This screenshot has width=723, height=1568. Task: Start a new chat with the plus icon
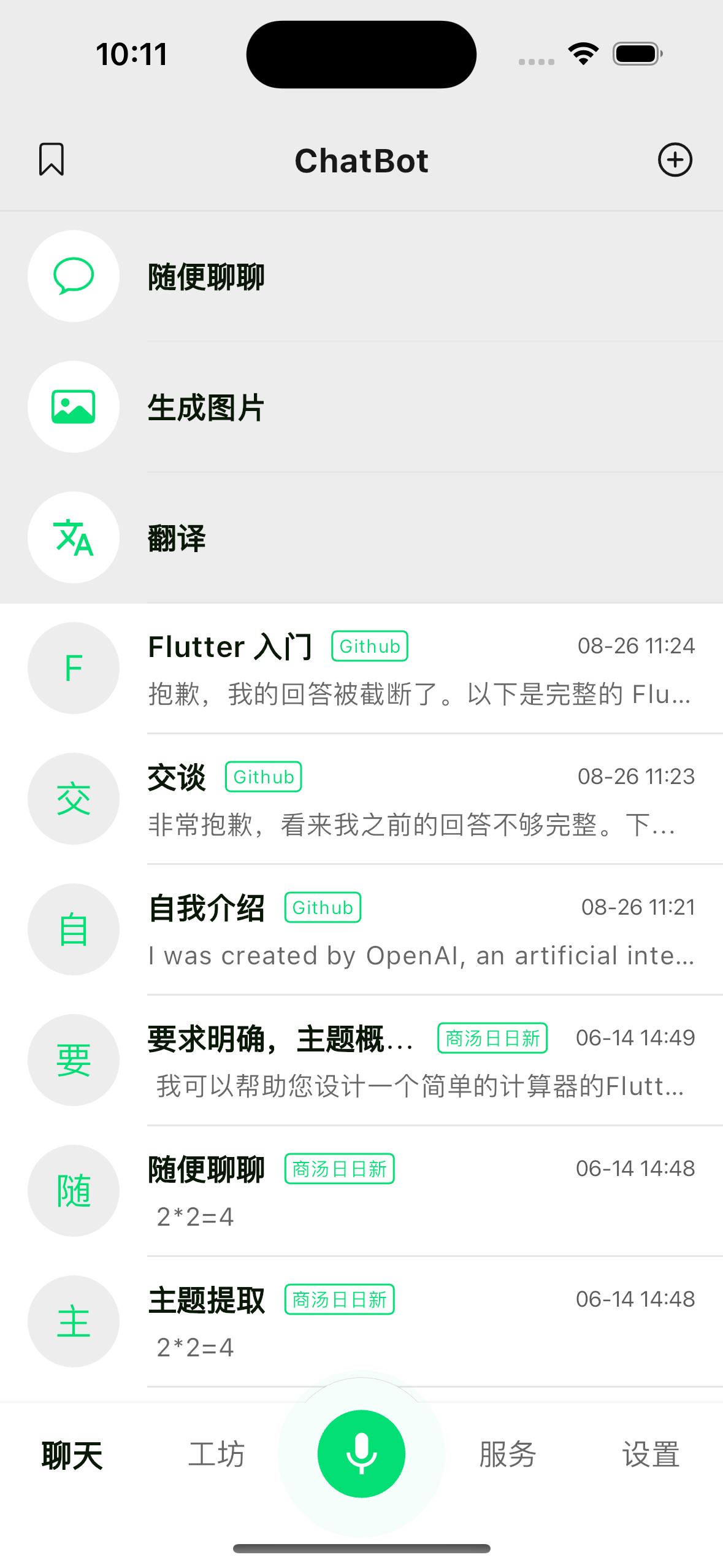675,160
